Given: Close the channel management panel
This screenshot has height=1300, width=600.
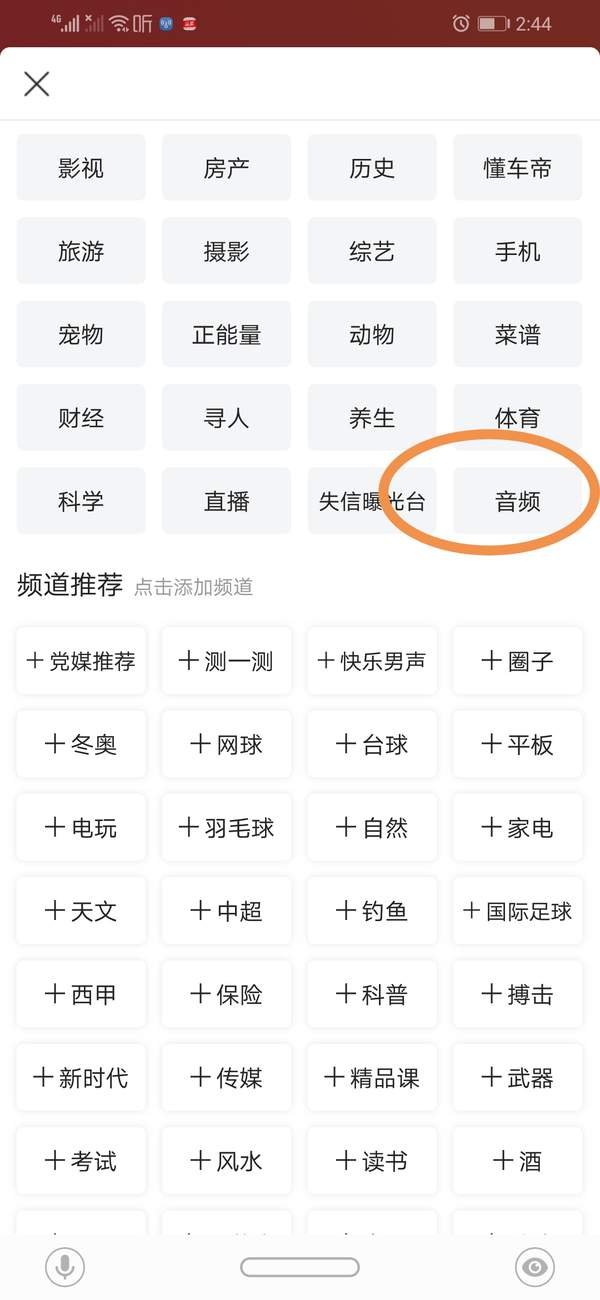Looking at the screenshot, I should [x=37, y=84].
